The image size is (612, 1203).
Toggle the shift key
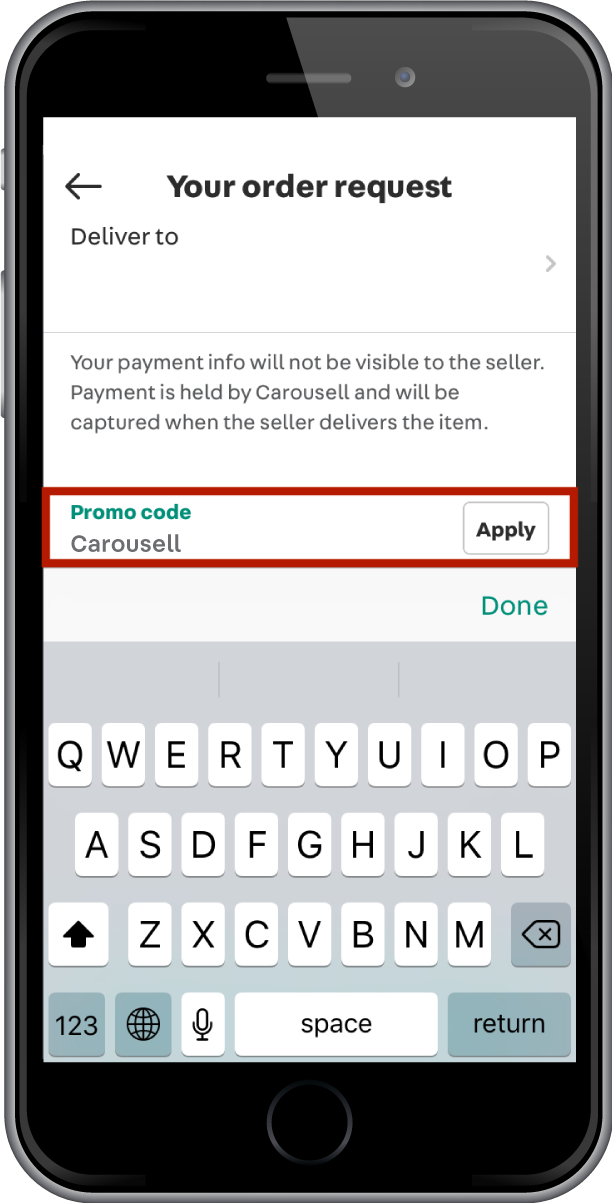78,935
